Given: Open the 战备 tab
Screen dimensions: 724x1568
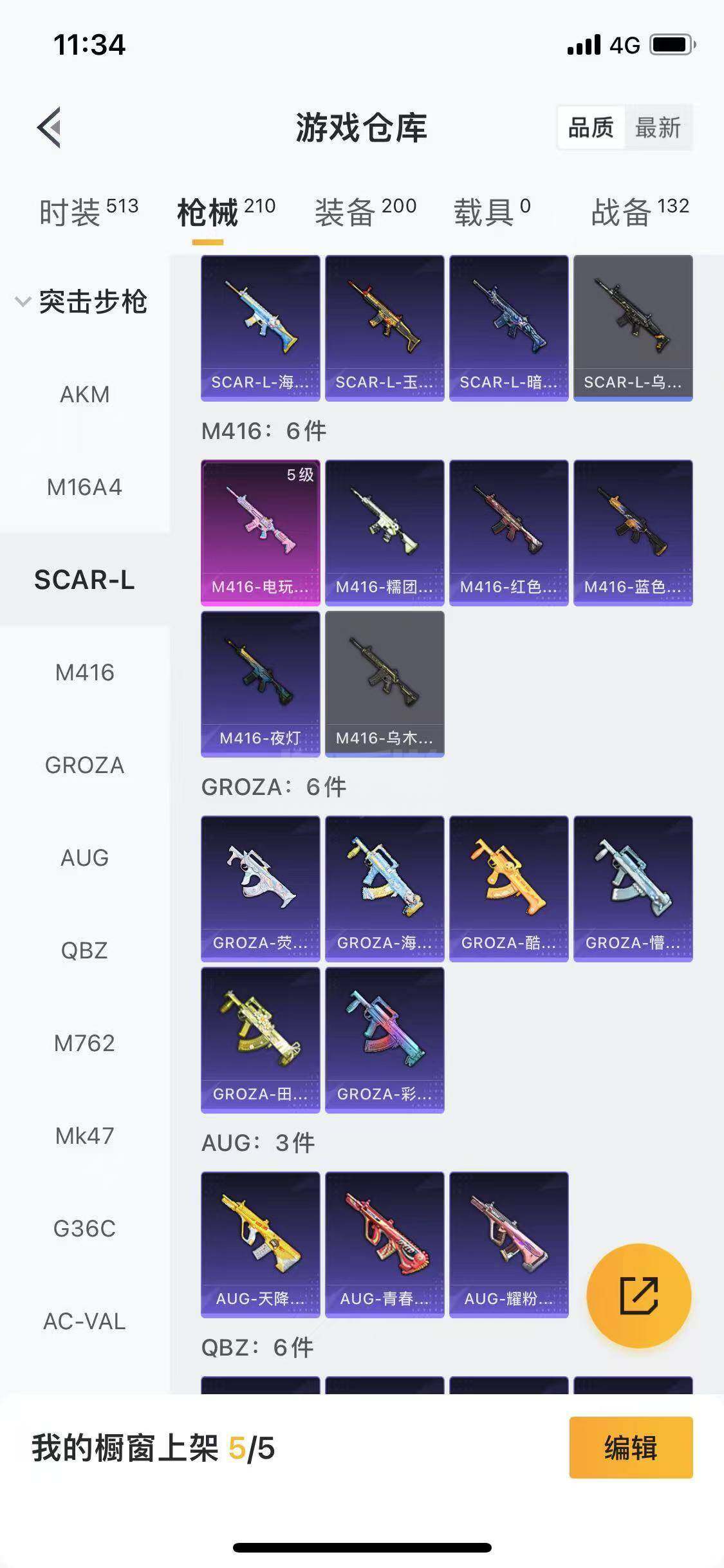Looking at the screenshot, I should pyautogui.click(x=640, y=212).
